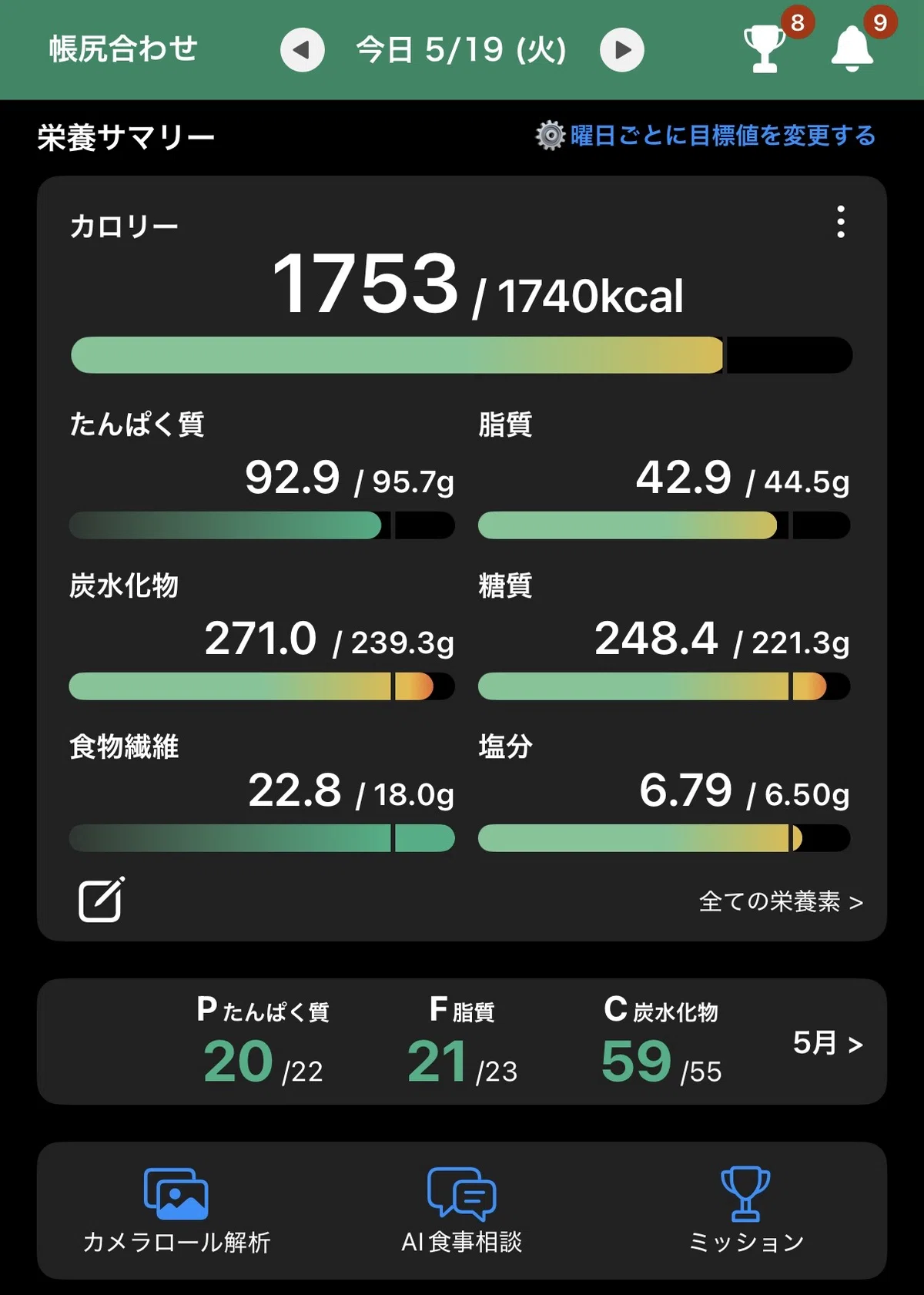Open the notifications bell

(x=852, y=49)
